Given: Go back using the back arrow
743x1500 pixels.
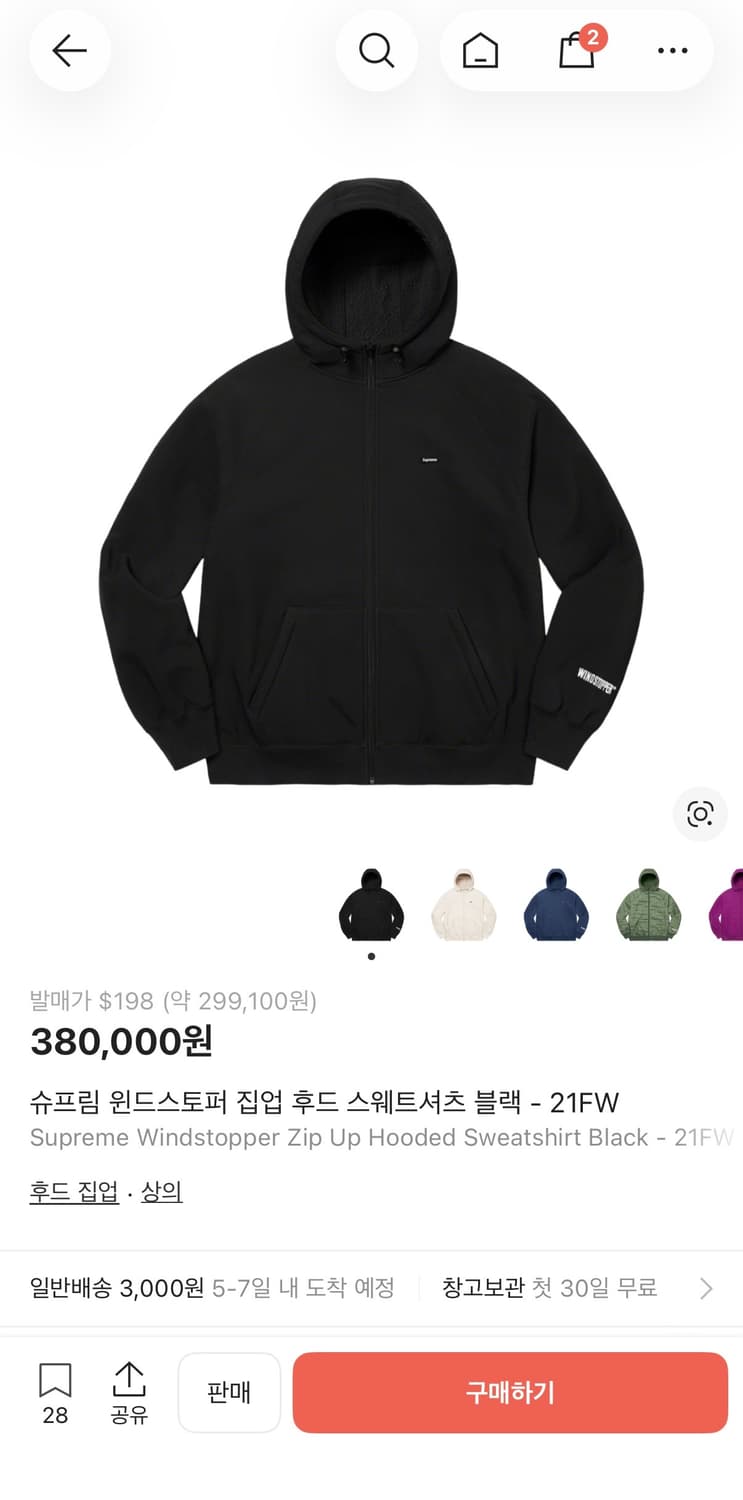Looking at the screenshot, I should point(69,50).
